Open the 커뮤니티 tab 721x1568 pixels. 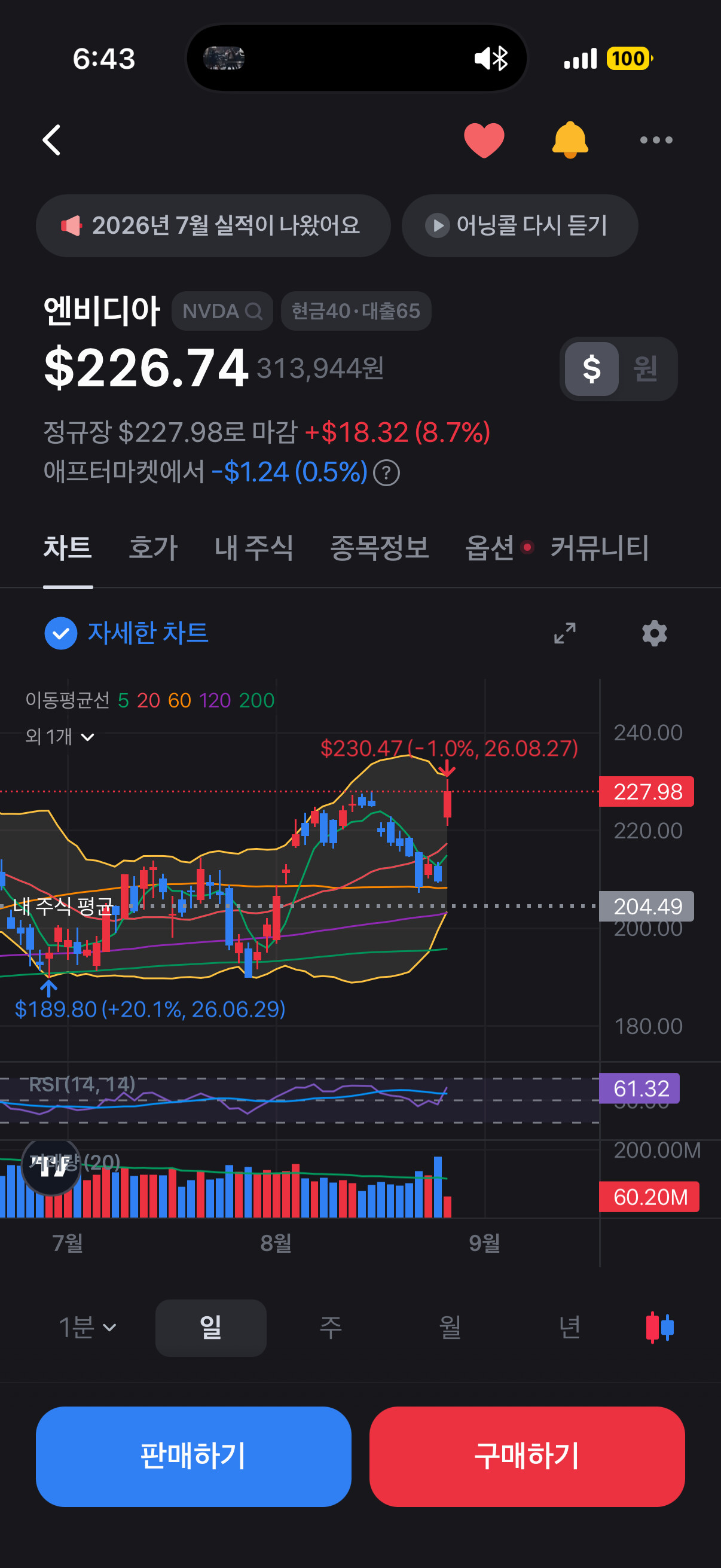click(600, 548)
